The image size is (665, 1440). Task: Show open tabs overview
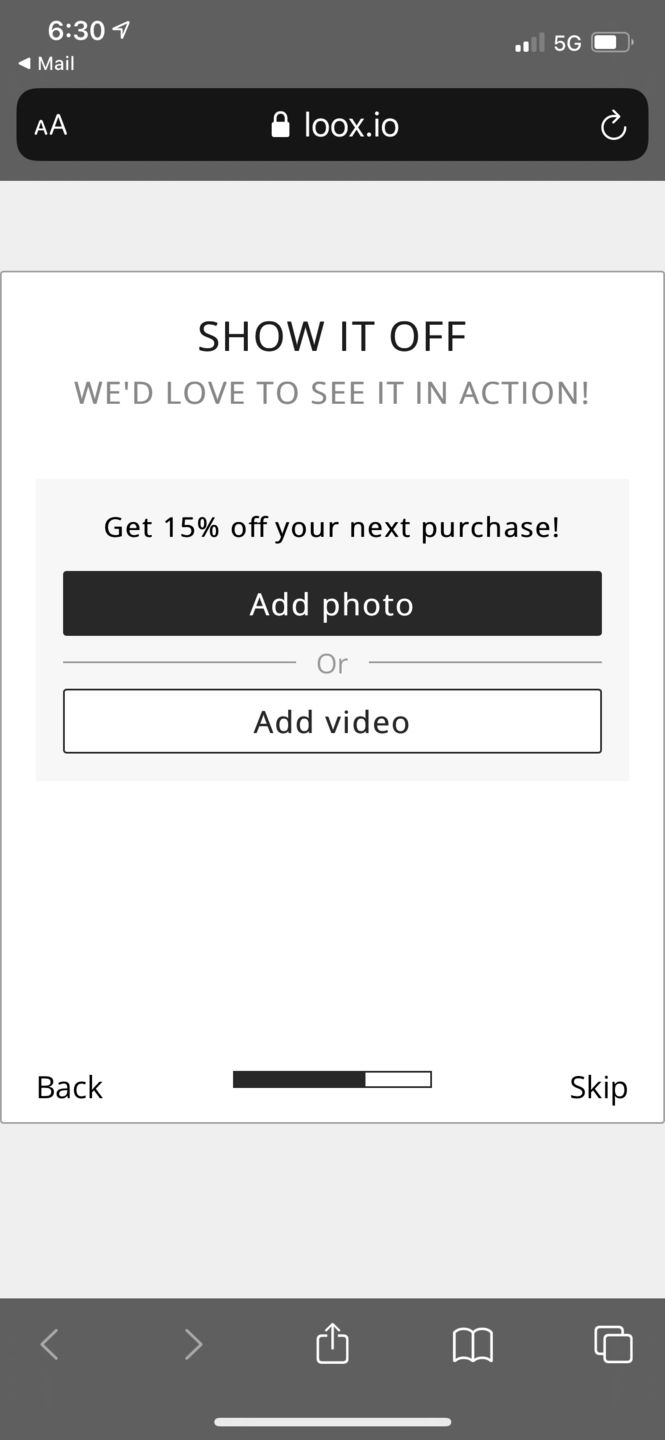click(x=613, y=1344)
